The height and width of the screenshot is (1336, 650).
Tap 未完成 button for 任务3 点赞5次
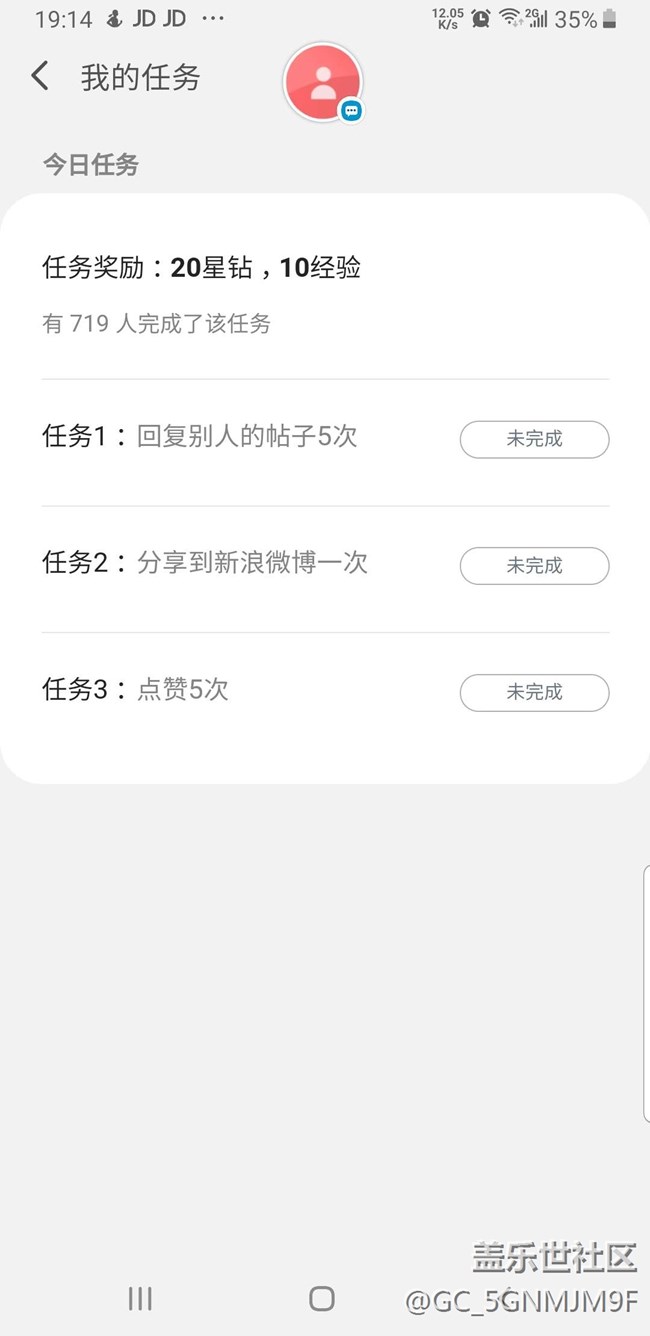pyautogui.click(x=534, y=692)
